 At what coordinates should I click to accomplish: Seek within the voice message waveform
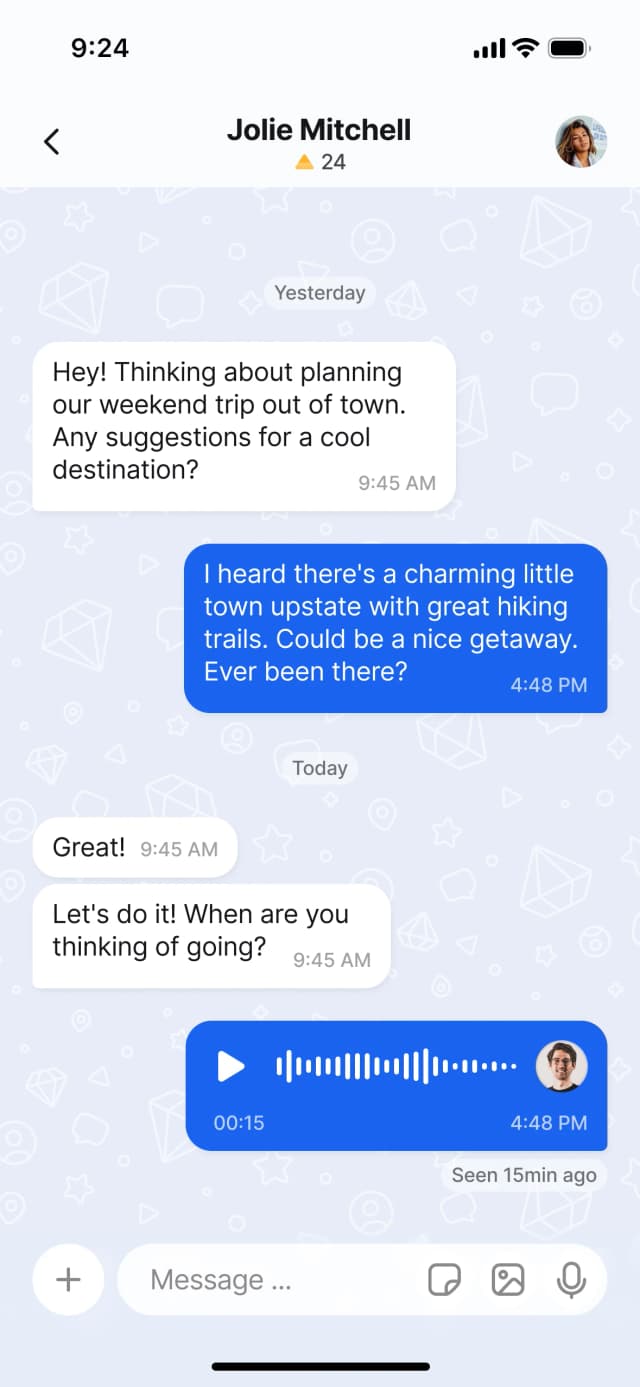[x=396, y=1066]
